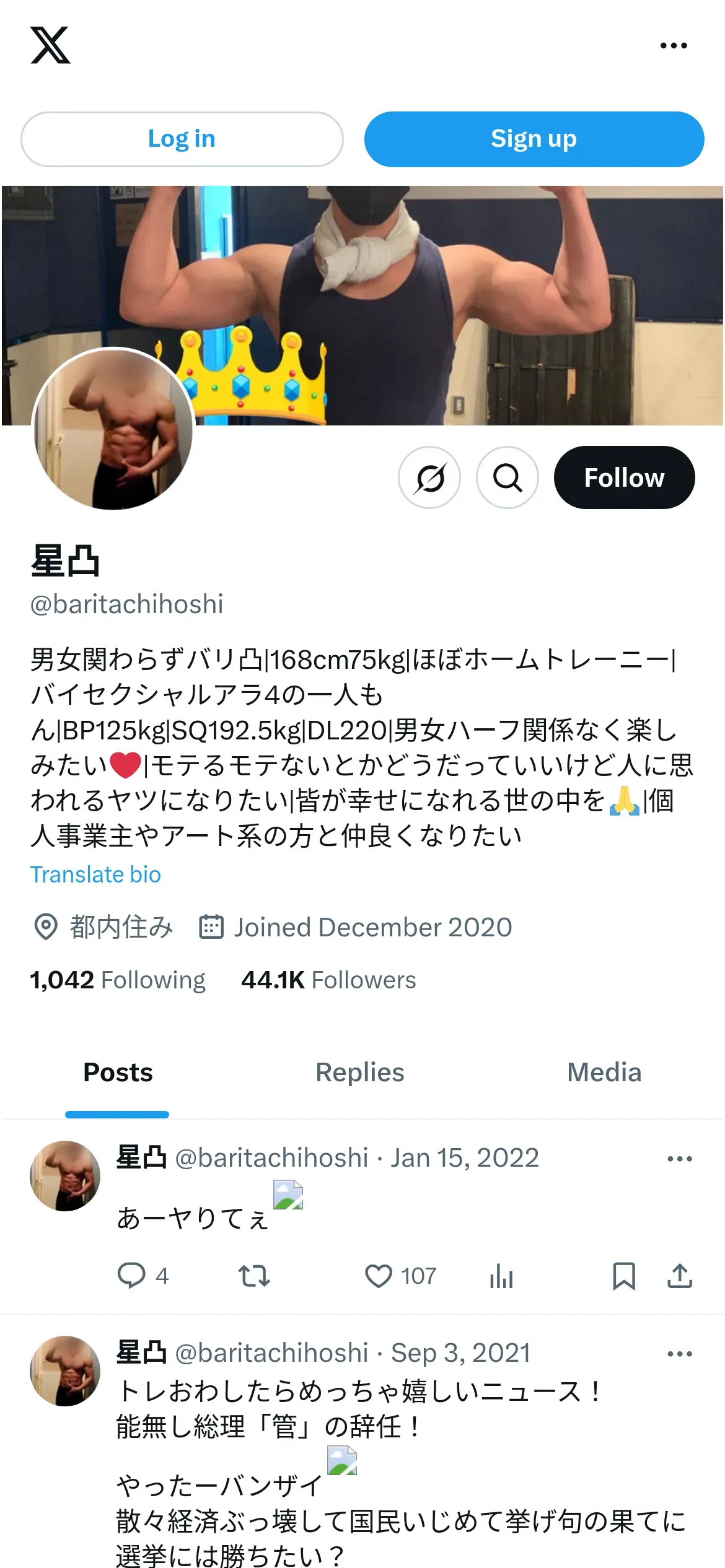The height and width of the screenshot is (1568, 725).
Task: Follow the @baritachihoshi account
Action: pyautogui.click(x=624, y=477)
